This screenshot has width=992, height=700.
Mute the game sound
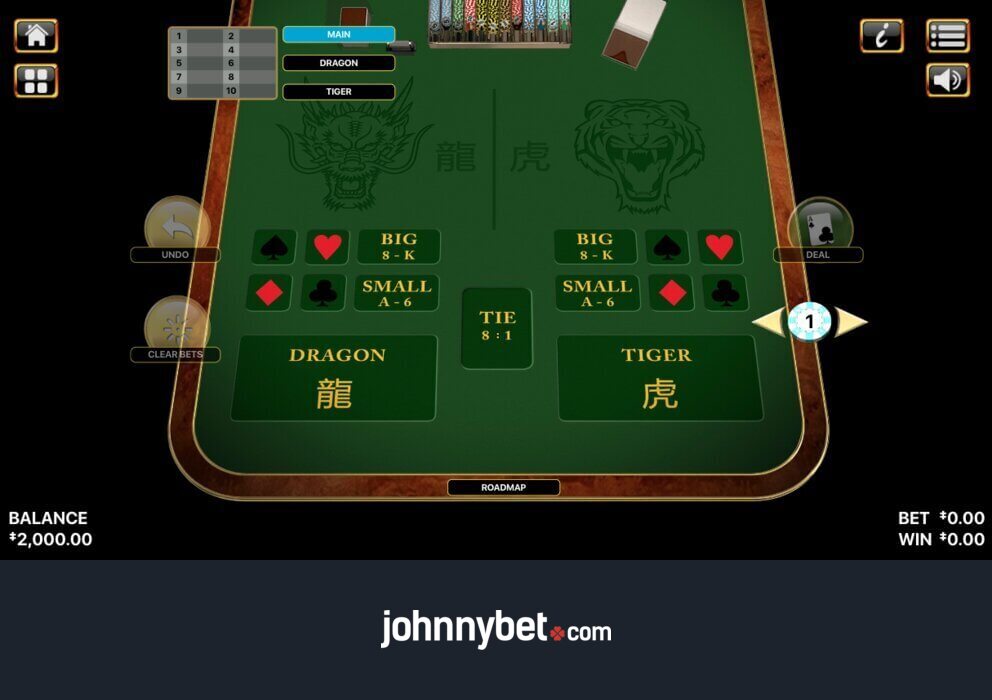947,80
